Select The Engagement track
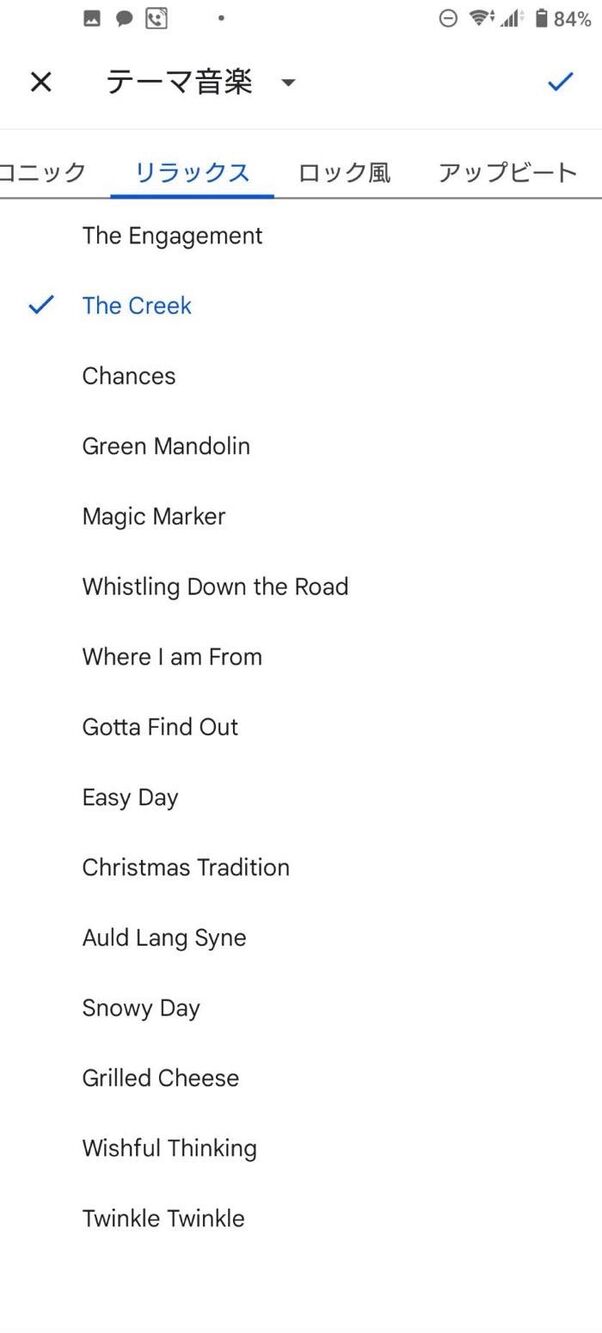The image size is (602, 1333). [x=172, y=236]
